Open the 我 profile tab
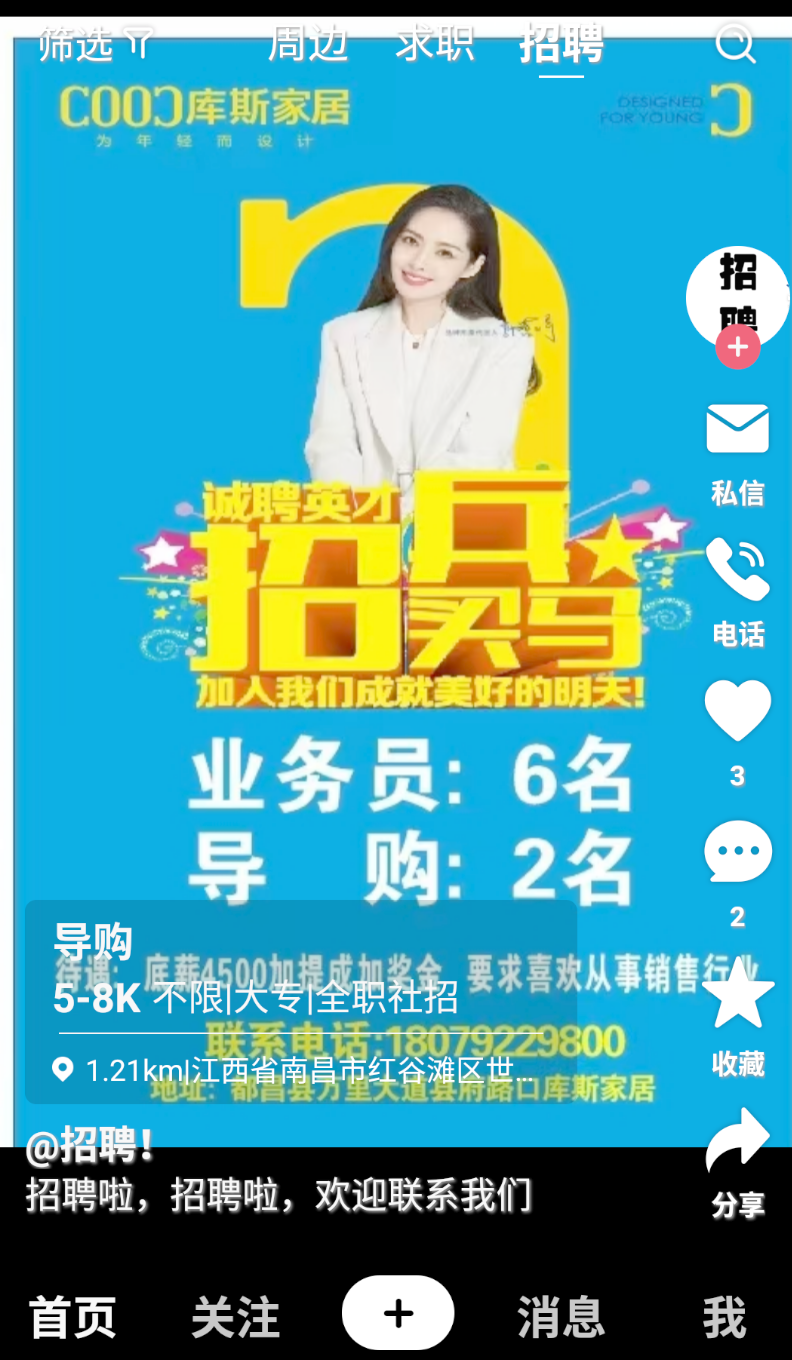 pos(724,1316)
